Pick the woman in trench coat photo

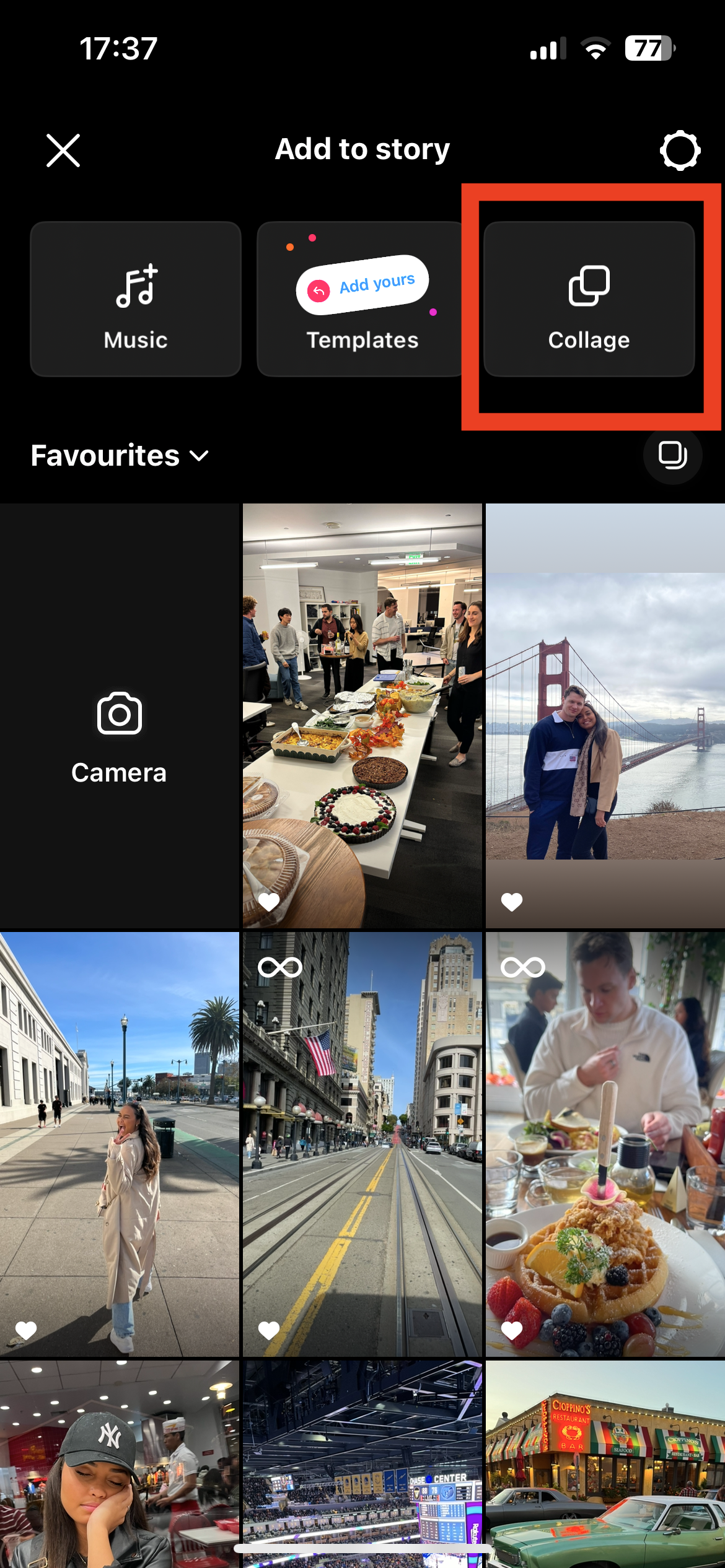tap(119, 1144)
